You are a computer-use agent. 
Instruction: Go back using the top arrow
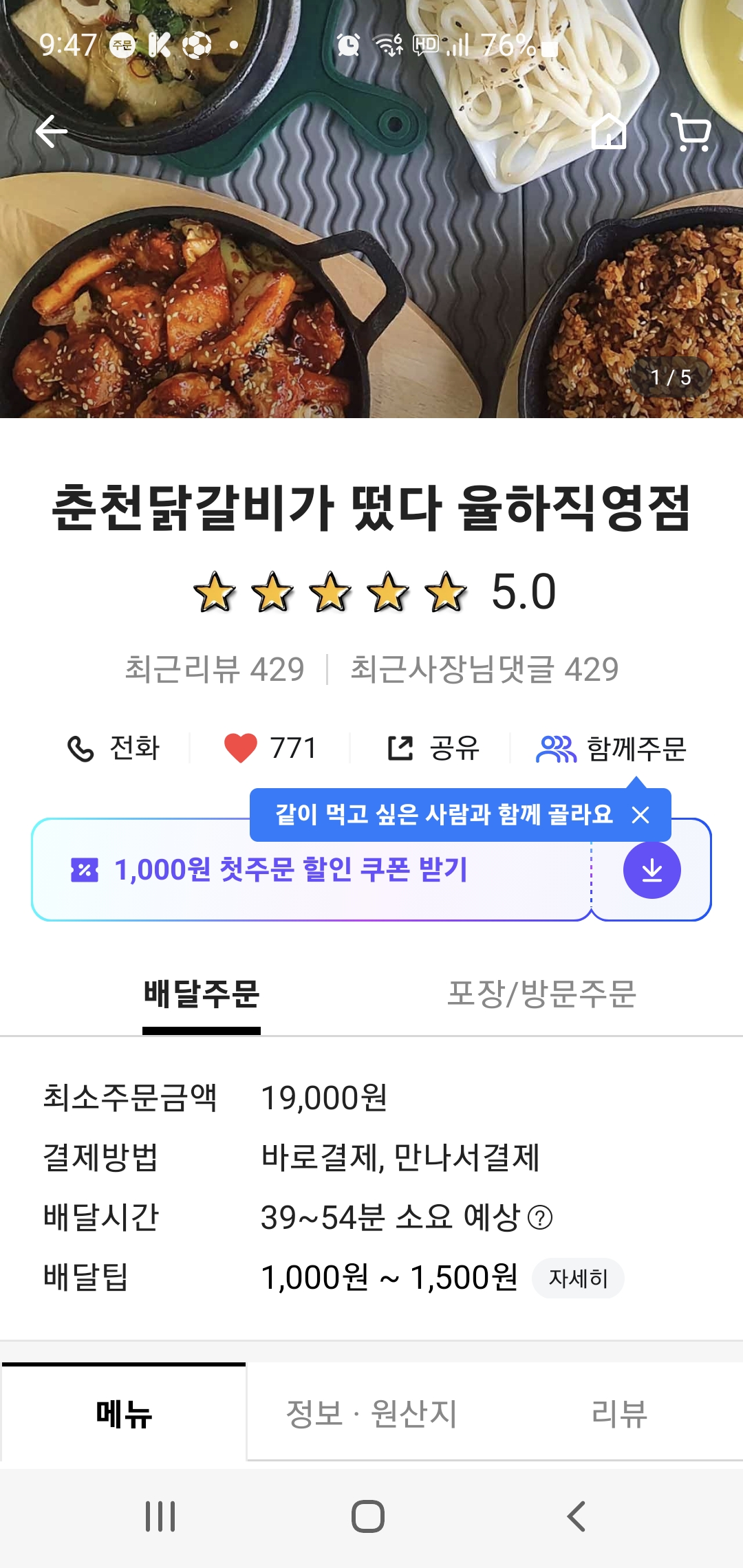click(x=52, y=131)
